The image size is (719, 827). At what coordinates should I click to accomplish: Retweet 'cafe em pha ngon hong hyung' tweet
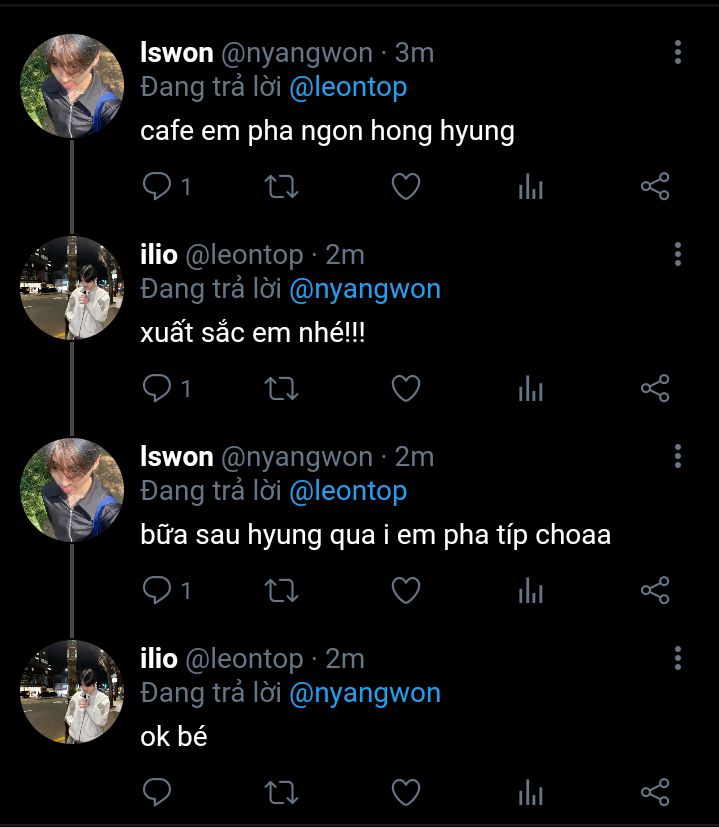281,186
